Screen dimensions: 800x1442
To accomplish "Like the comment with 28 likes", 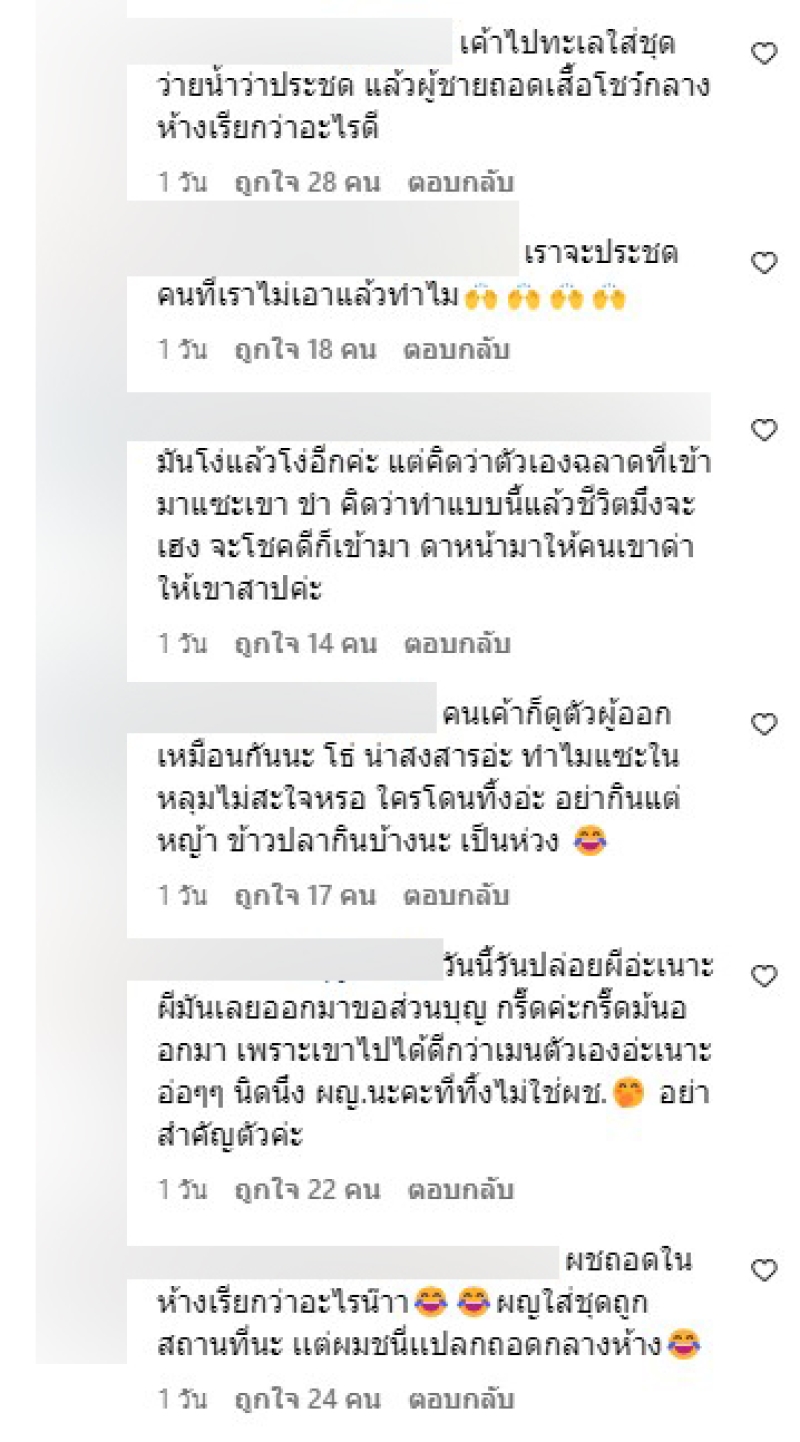I will point(764,54).
